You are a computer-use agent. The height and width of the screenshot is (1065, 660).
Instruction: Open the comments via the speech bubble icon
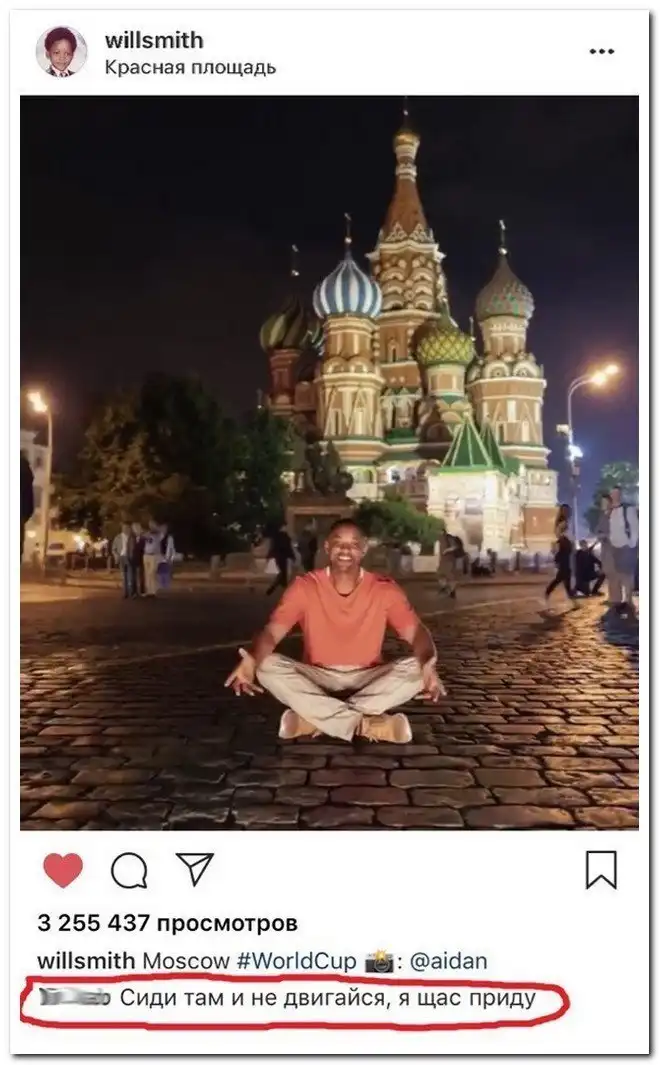[129, 870]
